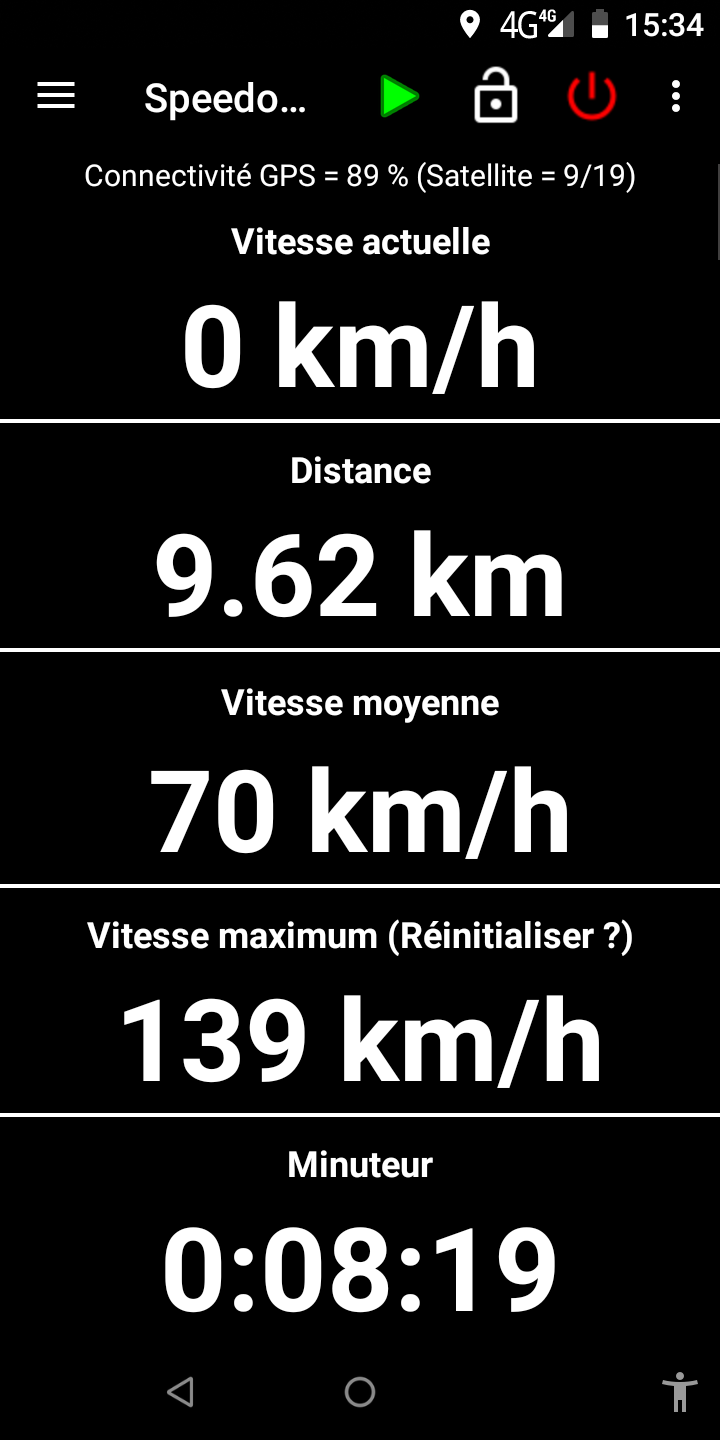The width and height of the screenshot is (720, 1440).
Task: Tap the red power button
Action: tap(591, 97)
